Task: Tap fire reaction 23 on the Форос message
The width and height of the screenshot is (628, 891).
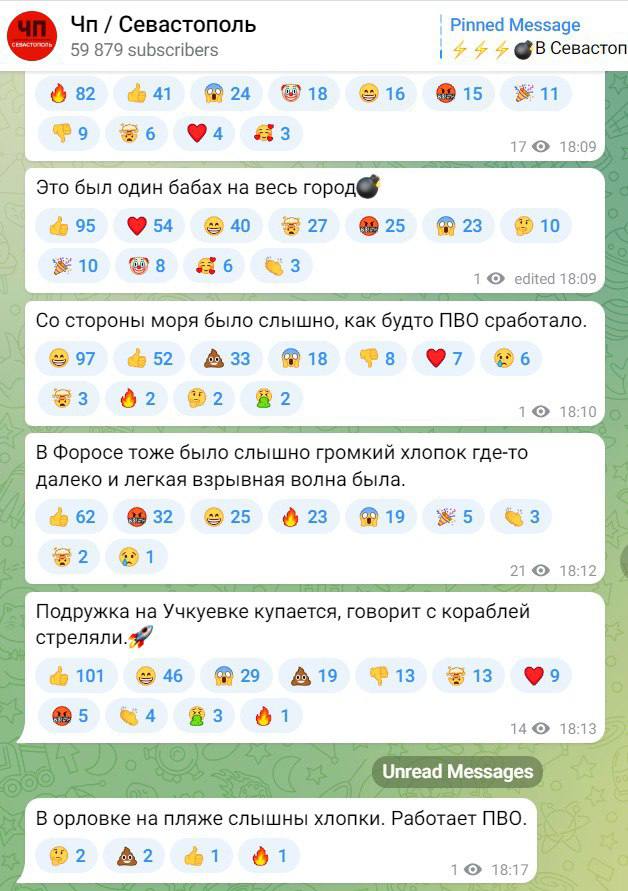Action: (x=304, y=517)
